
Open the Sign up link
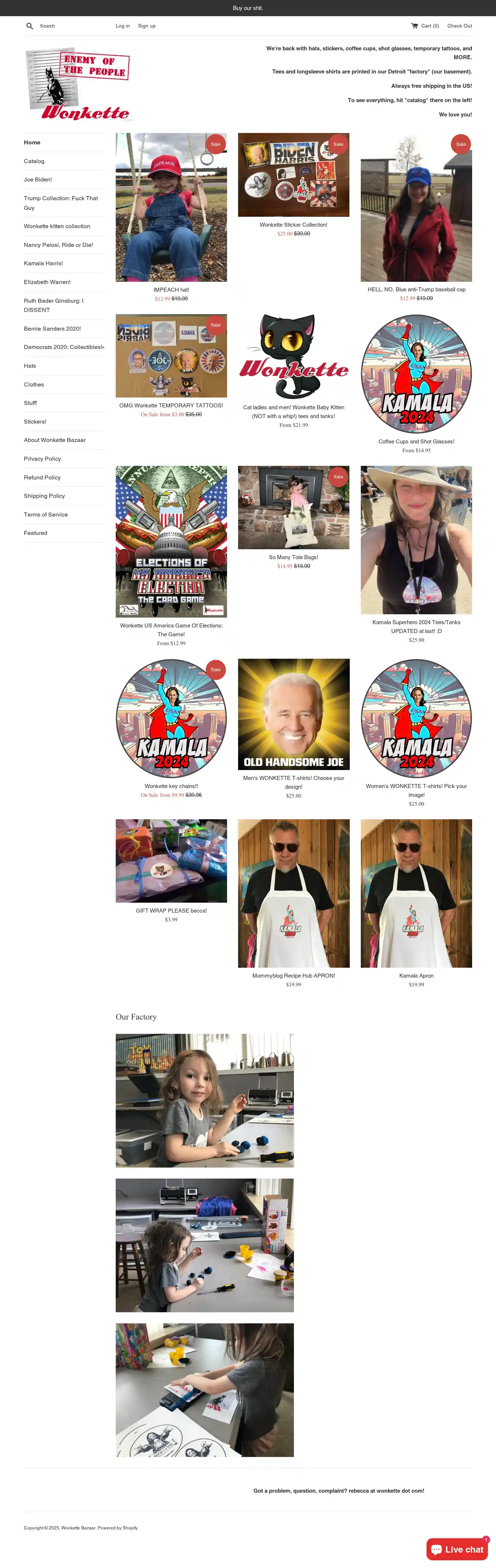(147, 26)
